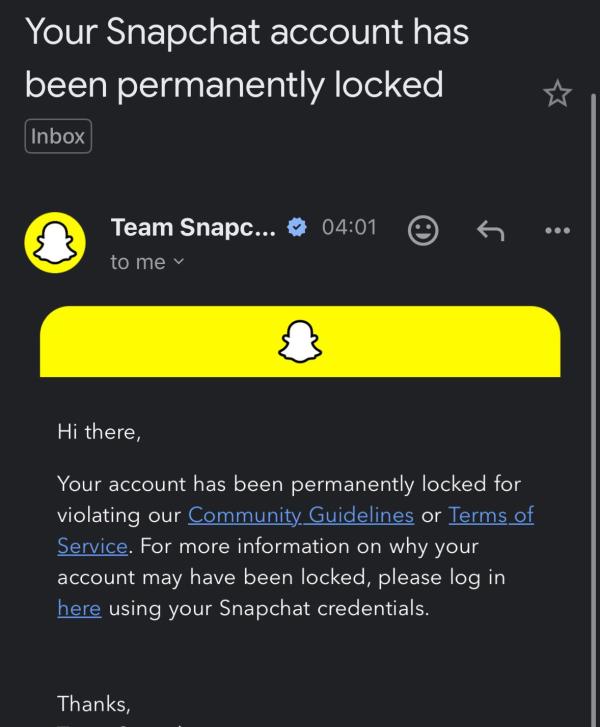Follow the "here" login link
The height and width of the screenshot is (727, 600).
coord(79,608)
